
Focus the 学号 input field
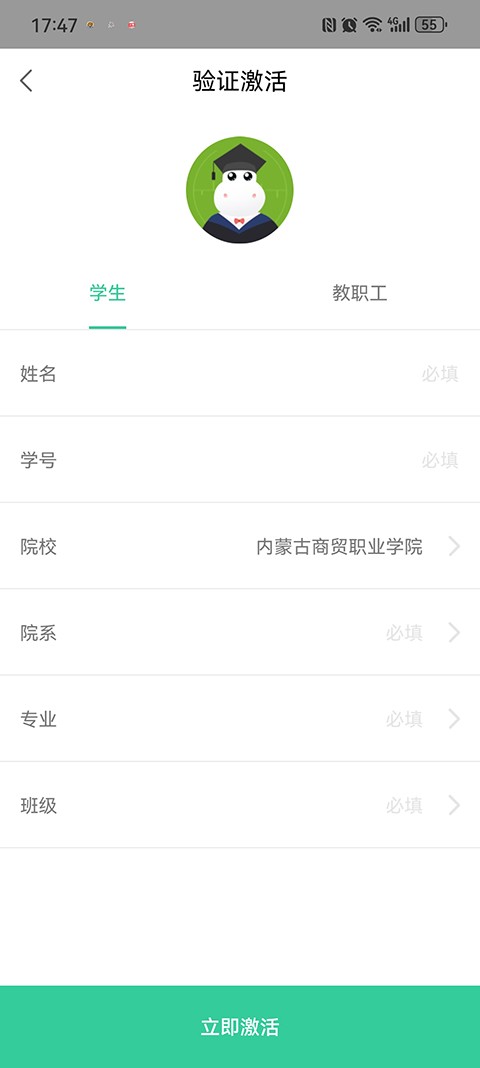click(240, 460)
